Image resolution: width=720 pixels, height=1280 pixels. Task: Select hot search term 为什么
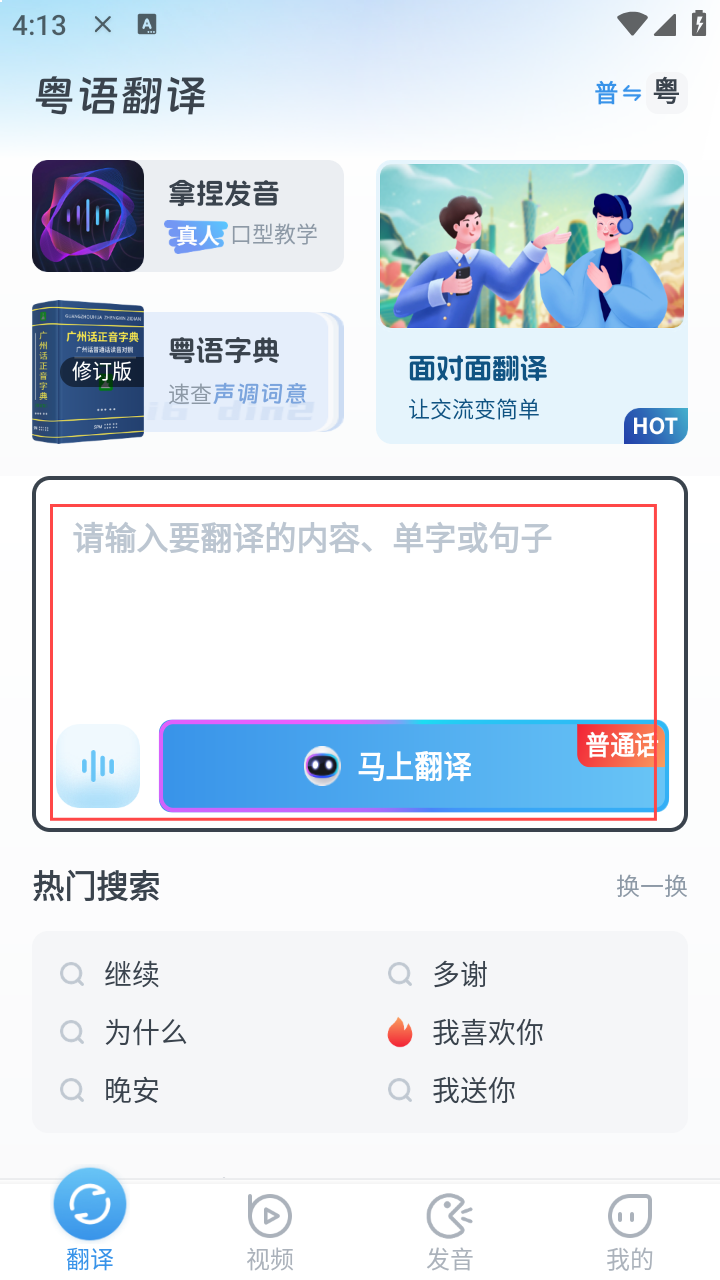coord(145,1032)
